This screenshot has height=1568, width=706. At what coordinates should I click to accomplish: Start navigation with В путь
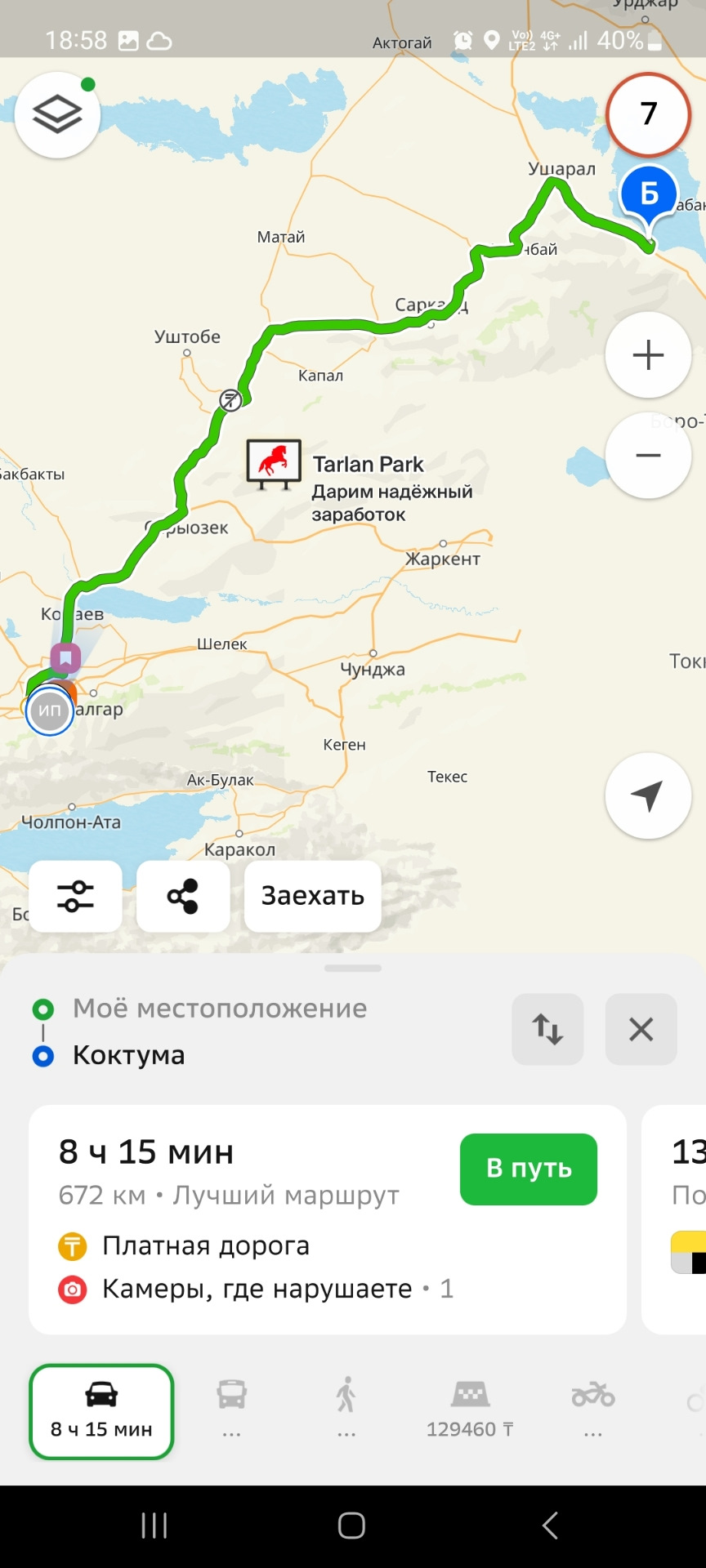pos(529,1169)
